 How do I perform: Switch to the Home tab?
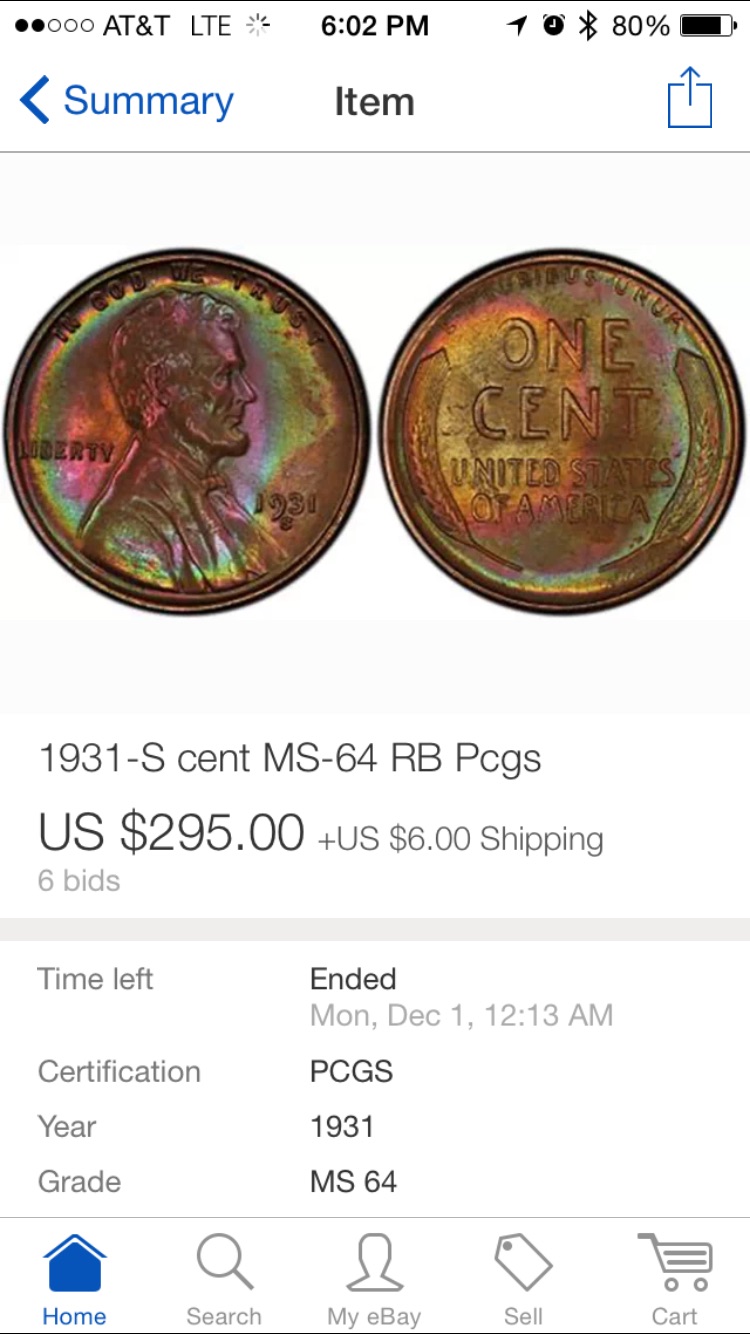point(74,1280)
